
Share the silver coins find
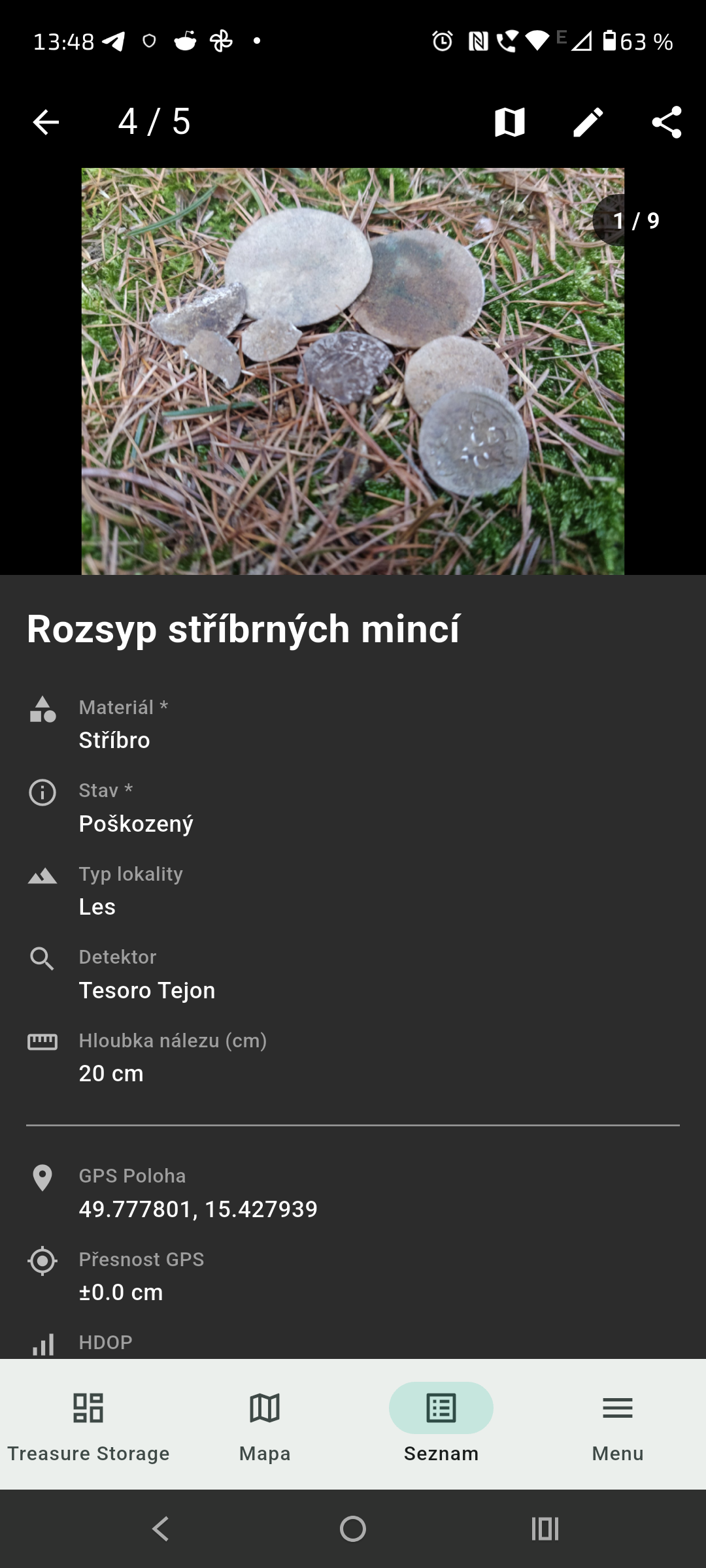667,122
